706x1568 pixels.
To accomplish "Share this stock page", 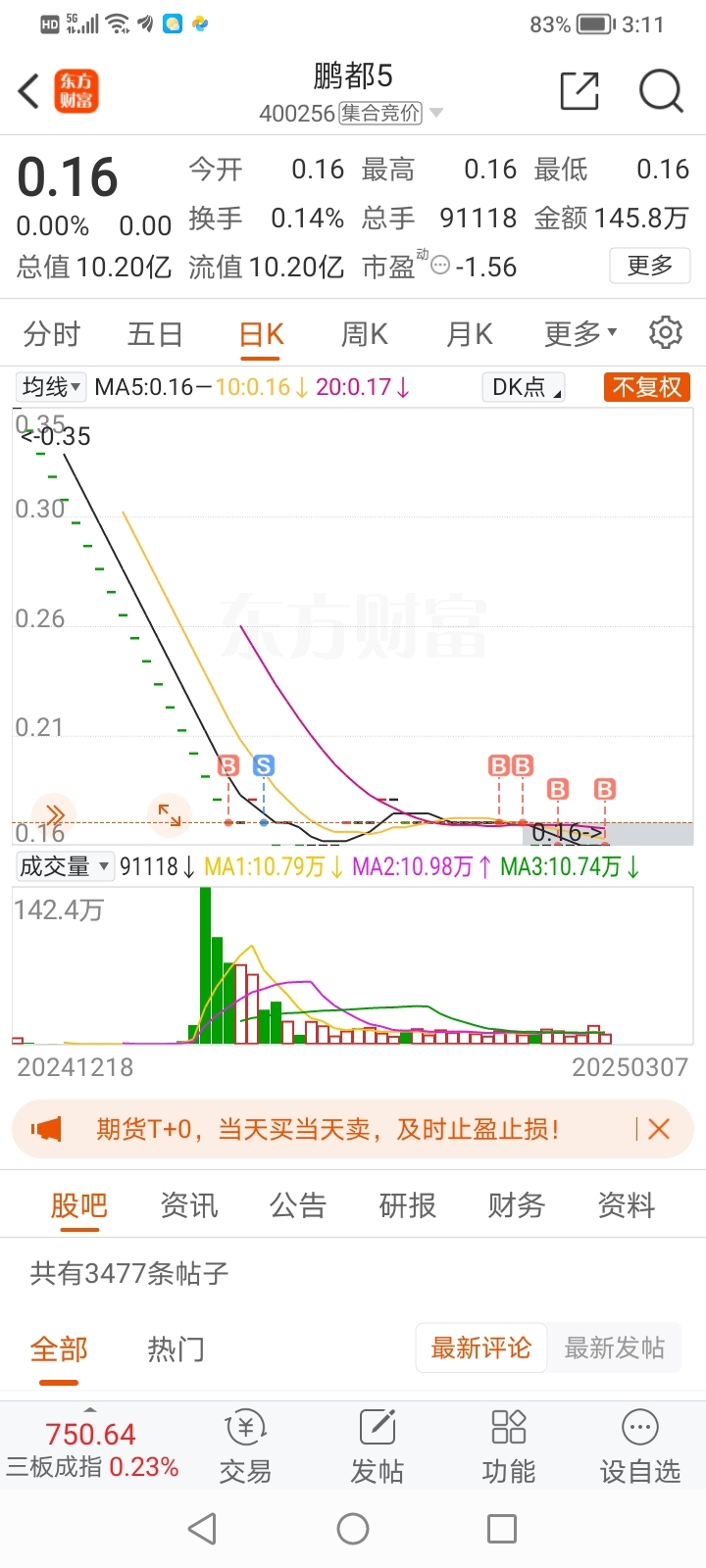I will pyautogui.click(x=579, y=92).
